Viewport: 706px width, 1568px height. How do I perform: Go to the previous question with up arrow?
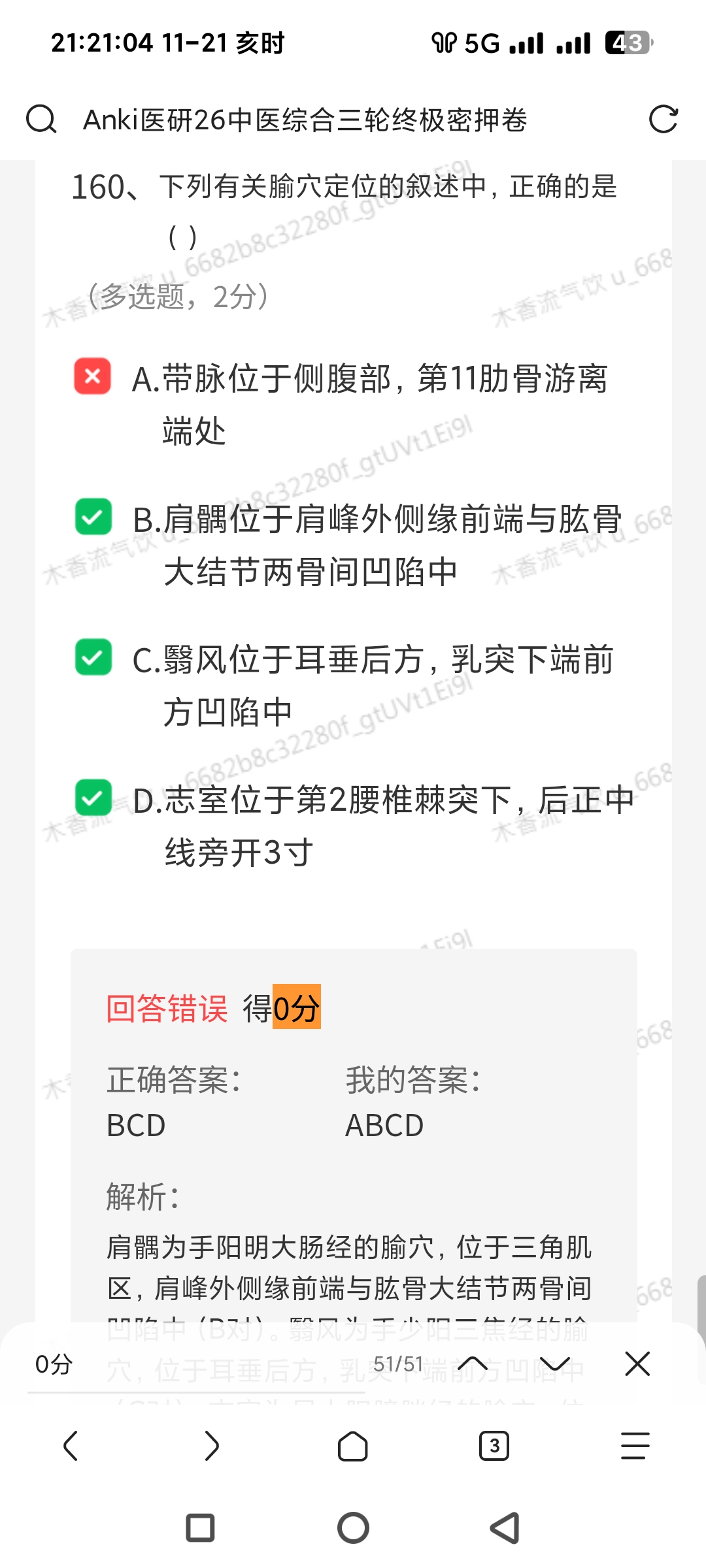pos(473,1364)
